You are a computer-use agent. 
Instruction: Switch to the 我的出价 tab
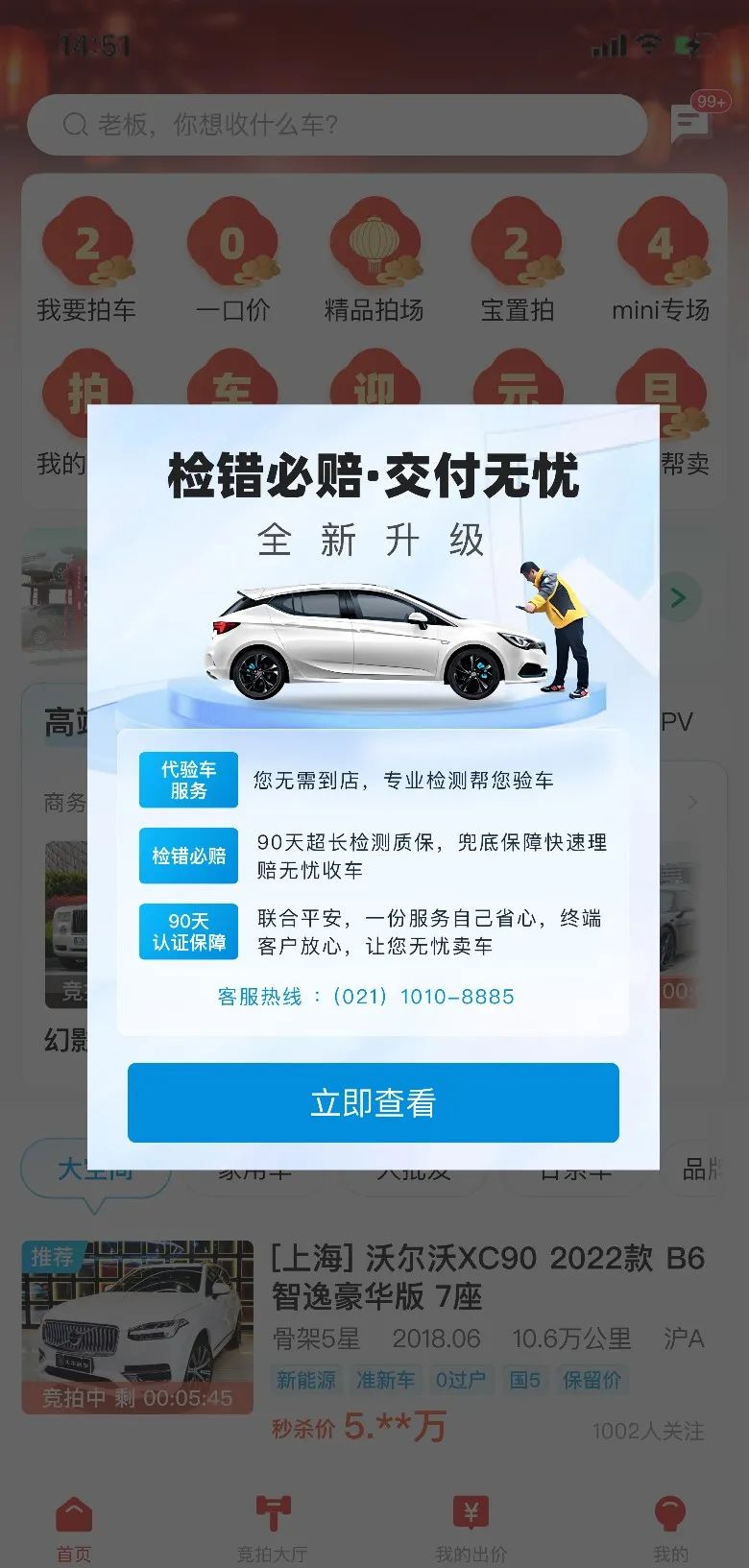pos(471,1527)
